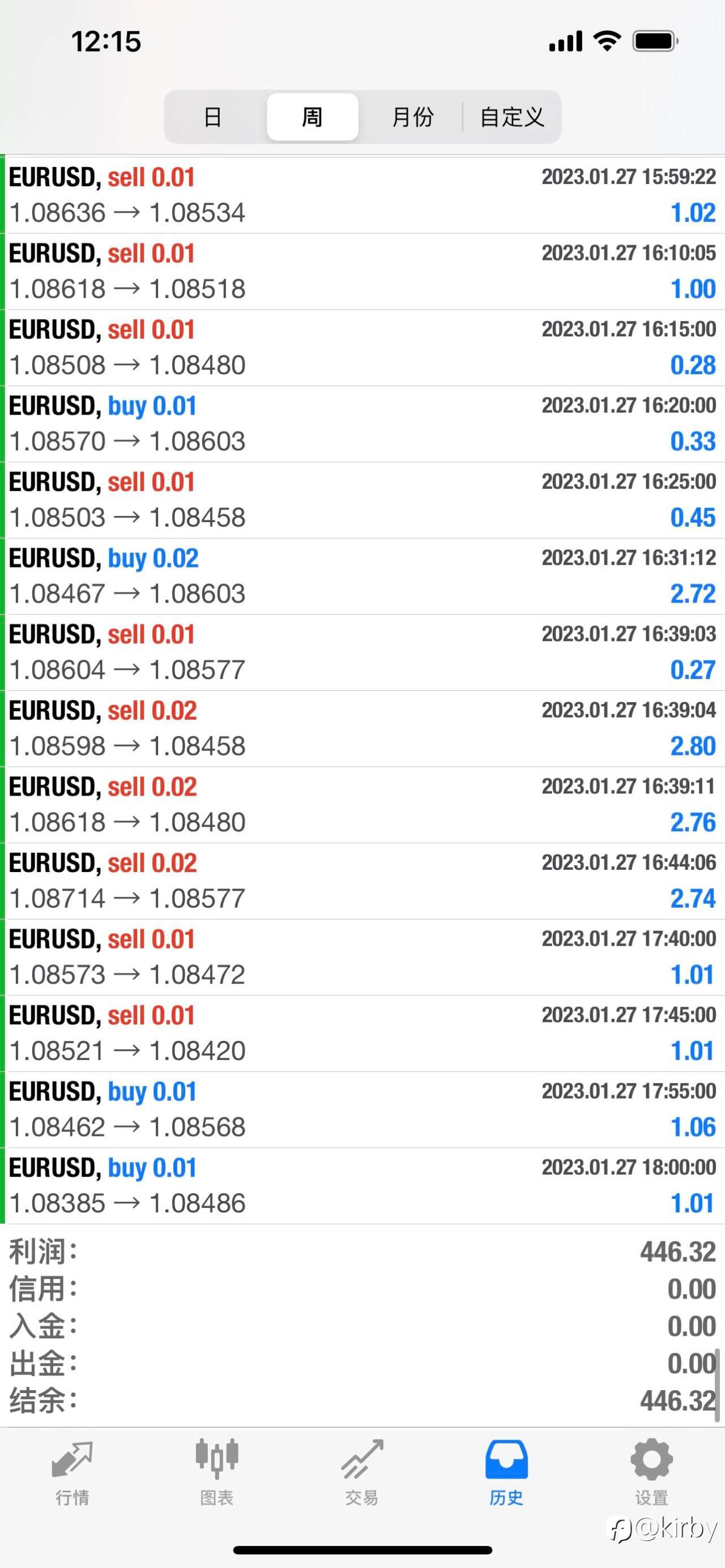Select the 周 period segment
Screen dimensions: 725x1568
tap(312, 117)
